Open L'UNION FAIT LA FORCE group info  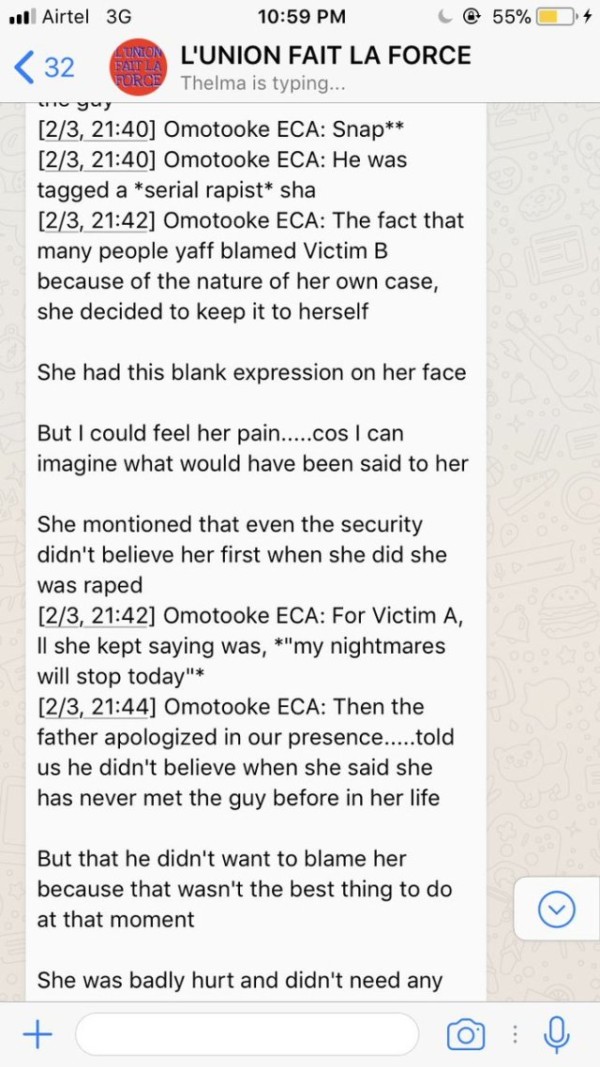pos(325,66)
